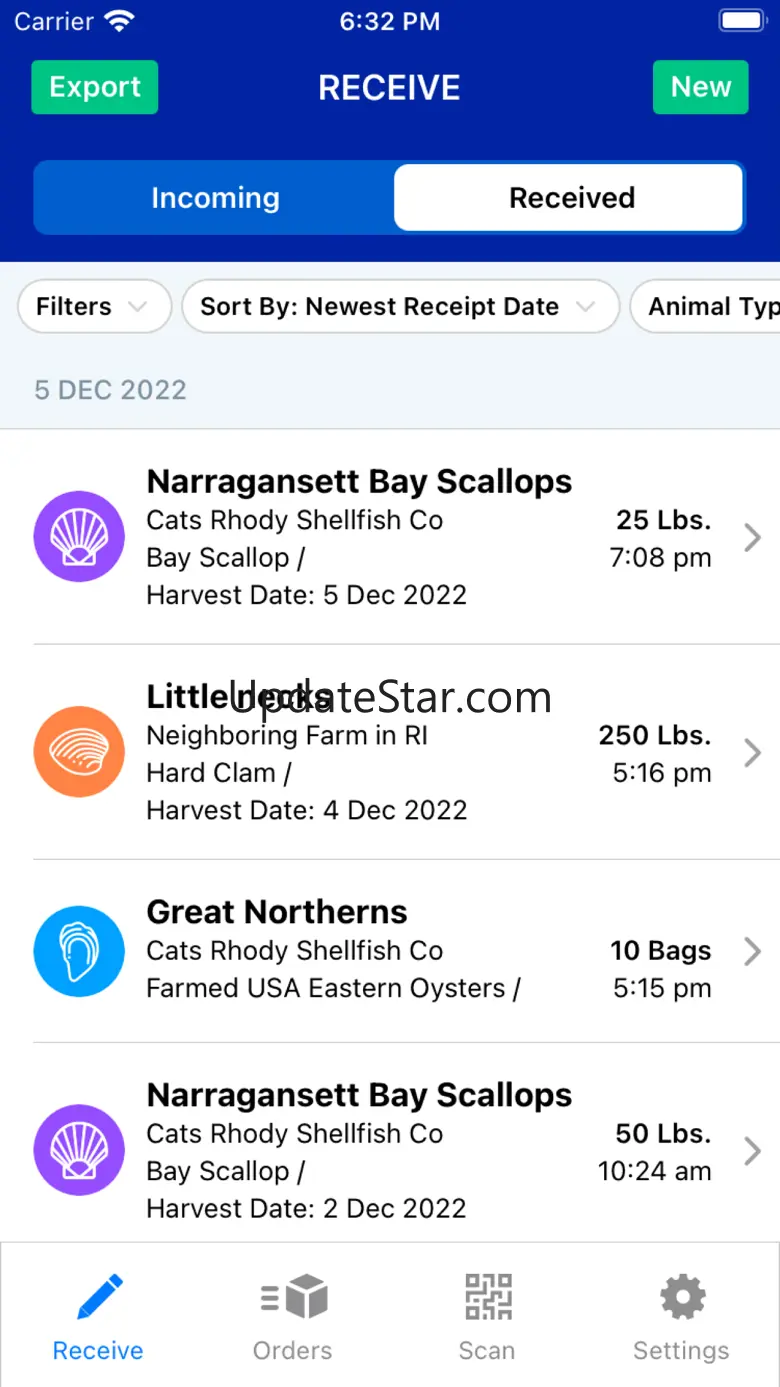
Task: Open the Settings tab
Action: [x=681, y=1316]
